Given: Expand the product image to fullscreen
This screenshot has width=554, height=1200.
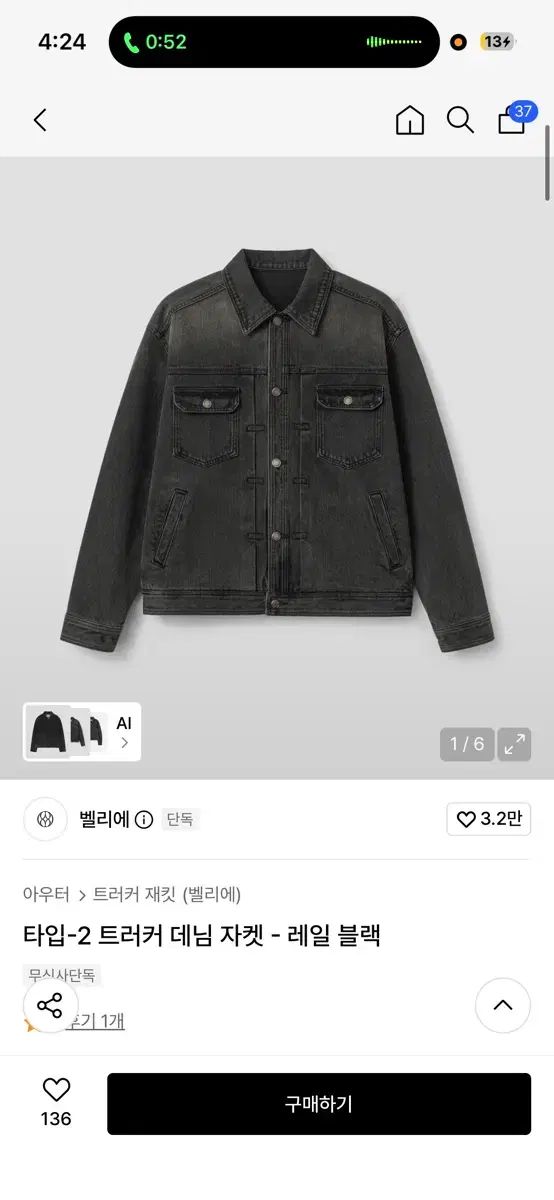Looking at the screenshot, I should (x=515, y=744).
